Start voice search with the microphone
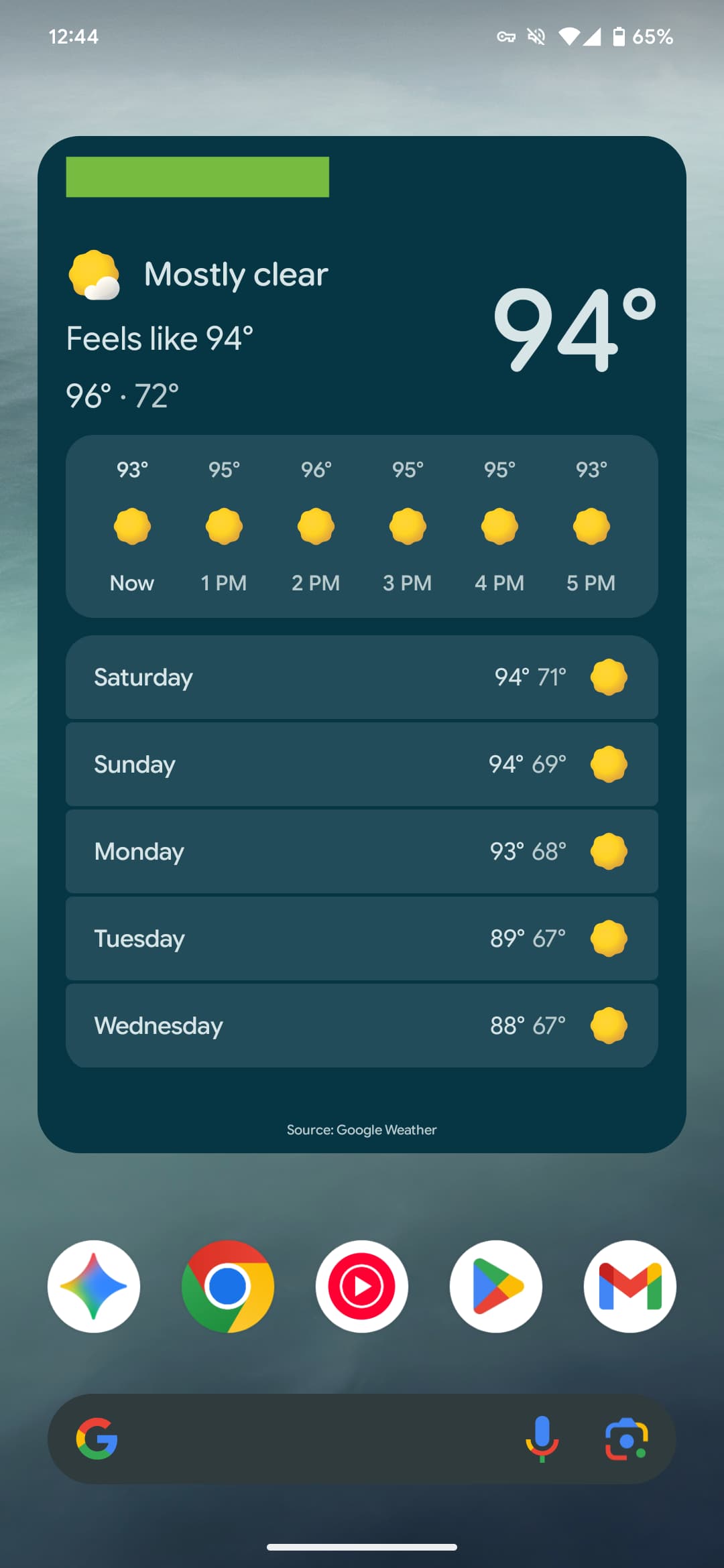The height and width of the screenshot is (1568, 724). [542, 1439]
